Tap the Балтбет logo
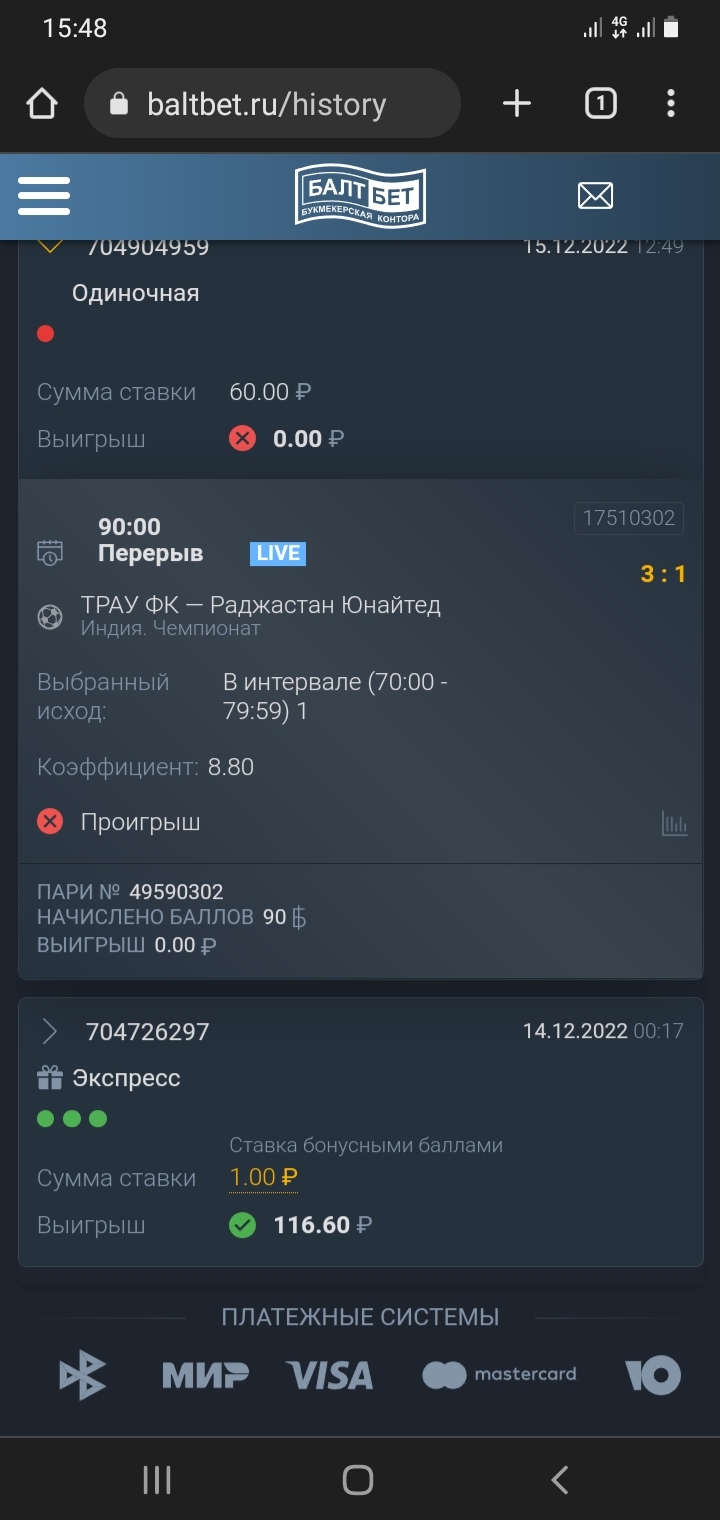The width and height of the screenshot is (720, 1520). pos(361,195)
